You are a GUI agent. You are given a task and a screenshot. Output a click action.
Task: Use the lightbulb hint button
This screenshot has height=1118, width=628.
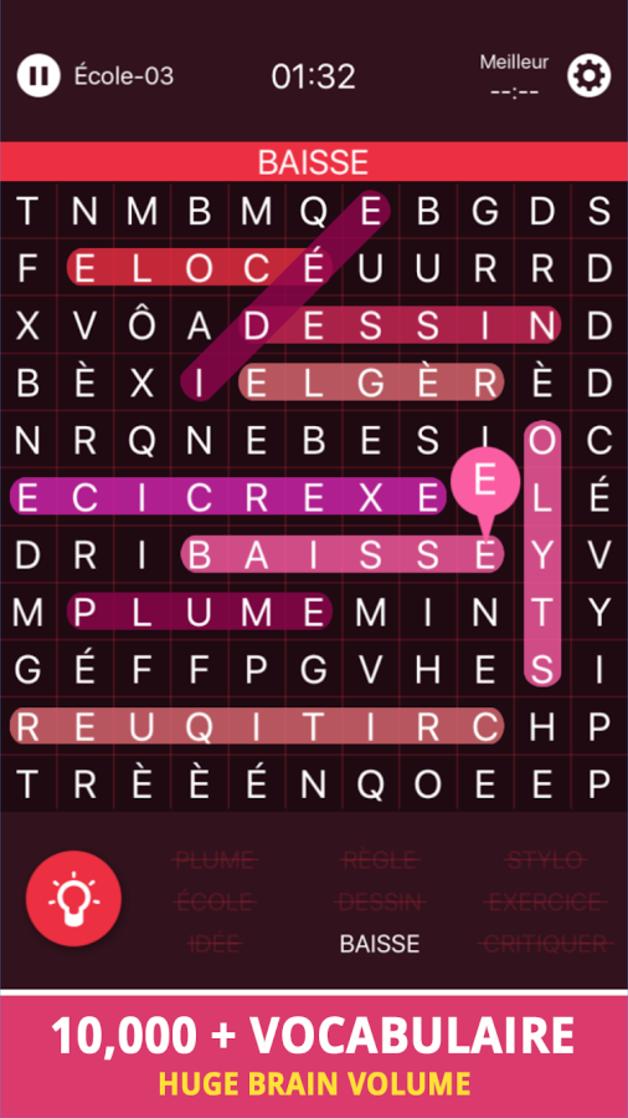click(74, 897)
